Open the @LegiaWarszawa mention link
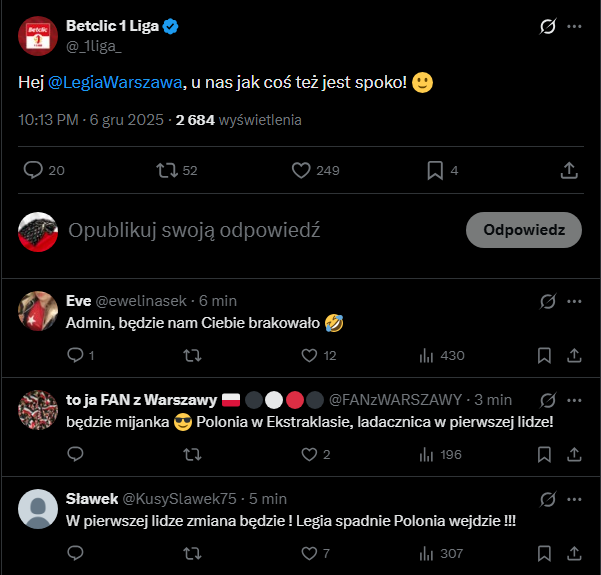Viewport: 601px width, 575px height. 115,84
